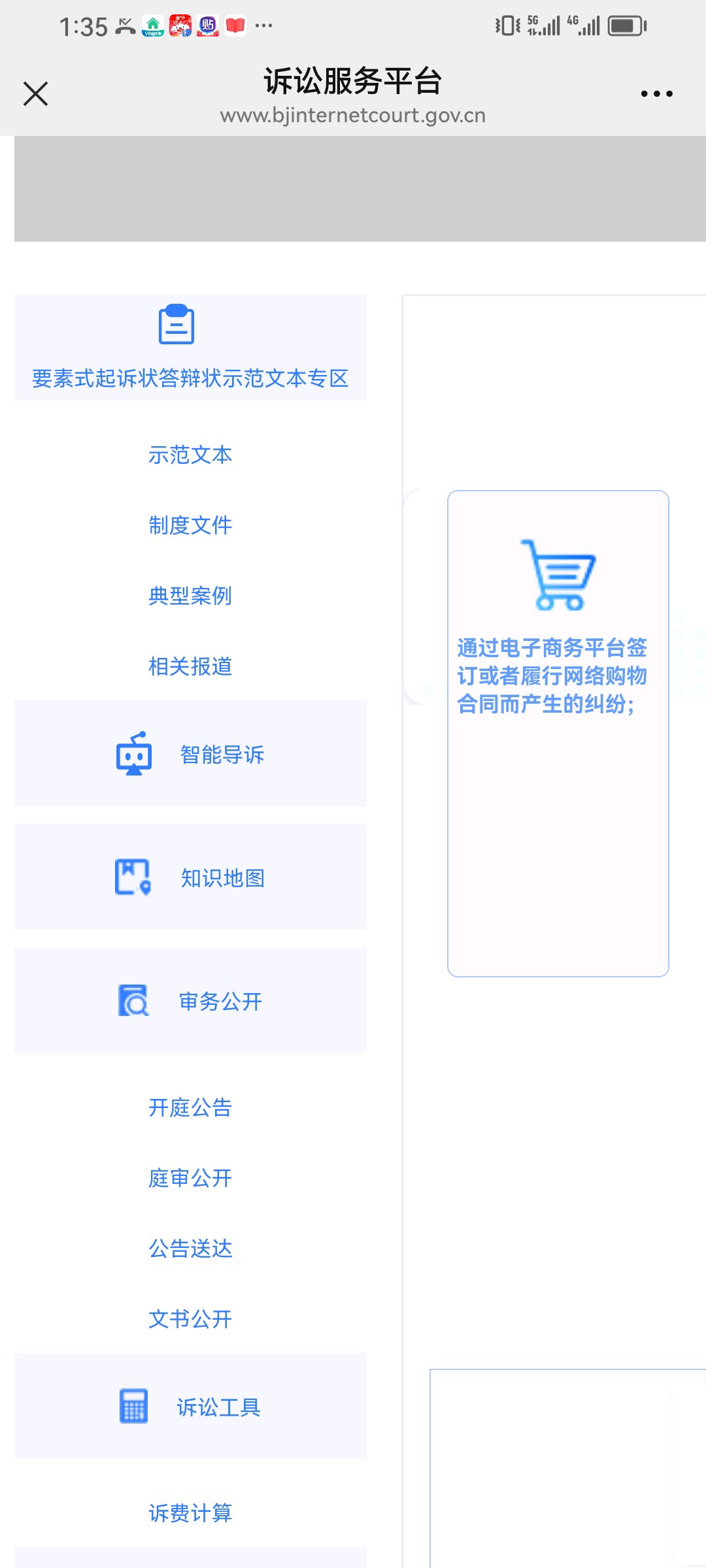Go to 公告送达
706x1568 pixels.
[x=190, y=1249]
